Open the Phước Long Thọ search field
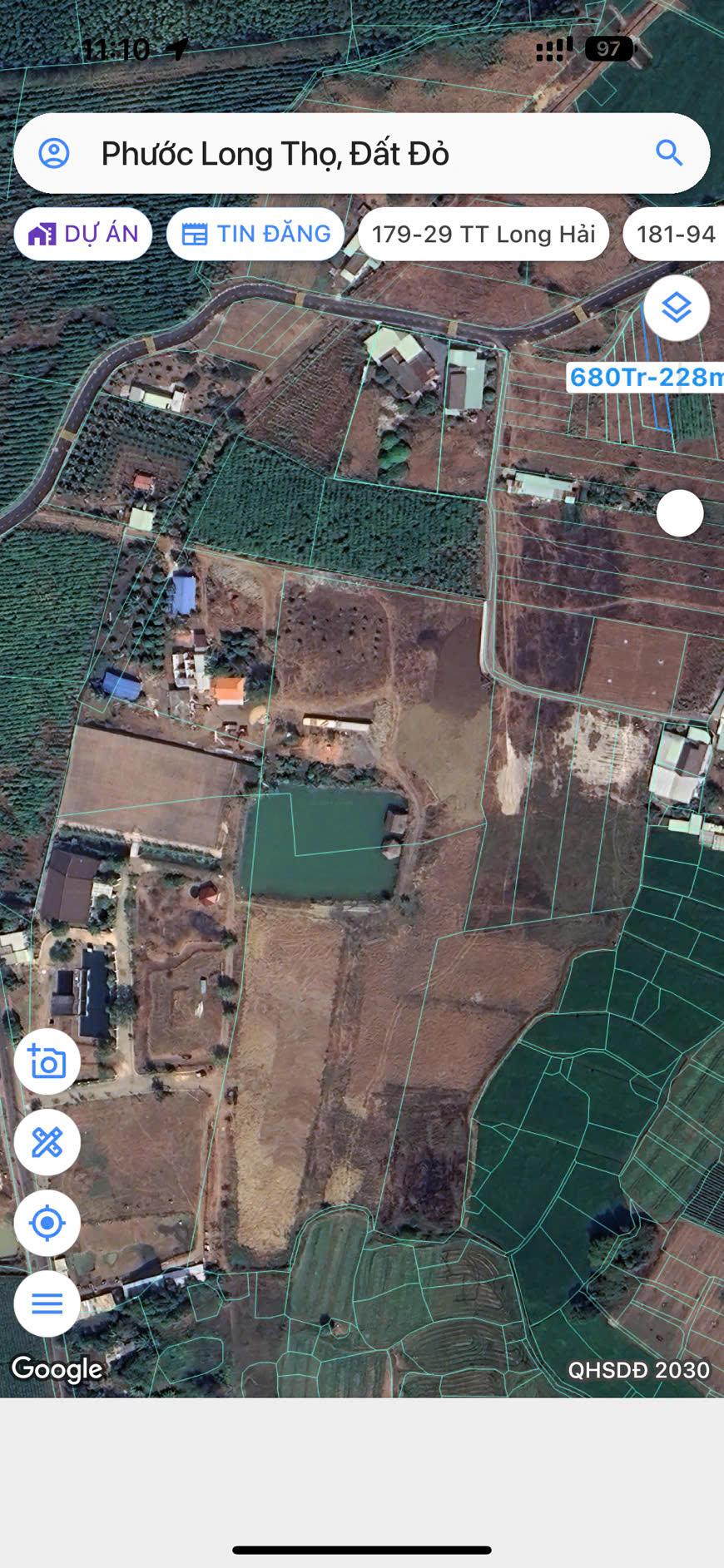Screen dimensions: 724x1568 click(350, 154)
